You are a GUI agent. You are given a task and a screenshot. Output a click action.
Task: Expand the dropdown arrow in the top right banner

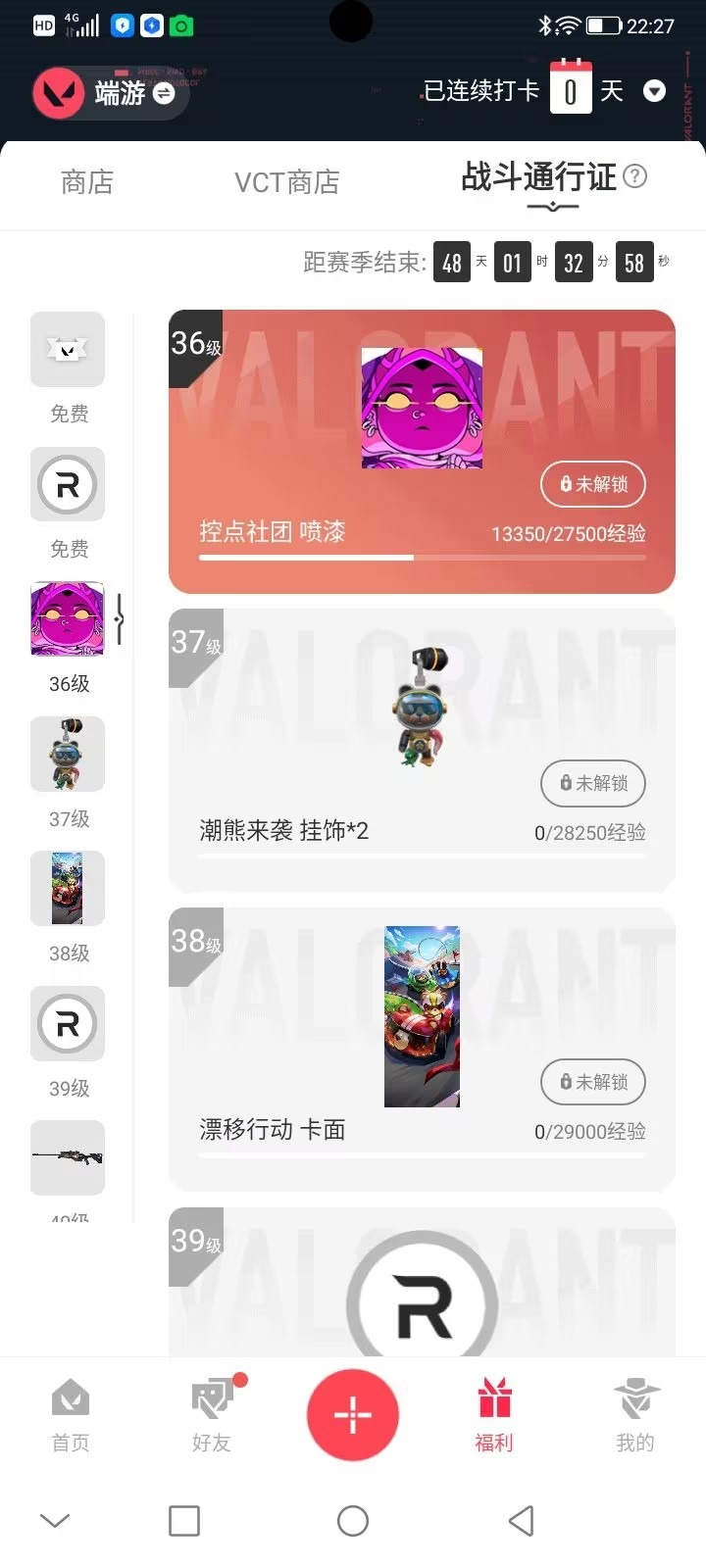click(654, 90)
